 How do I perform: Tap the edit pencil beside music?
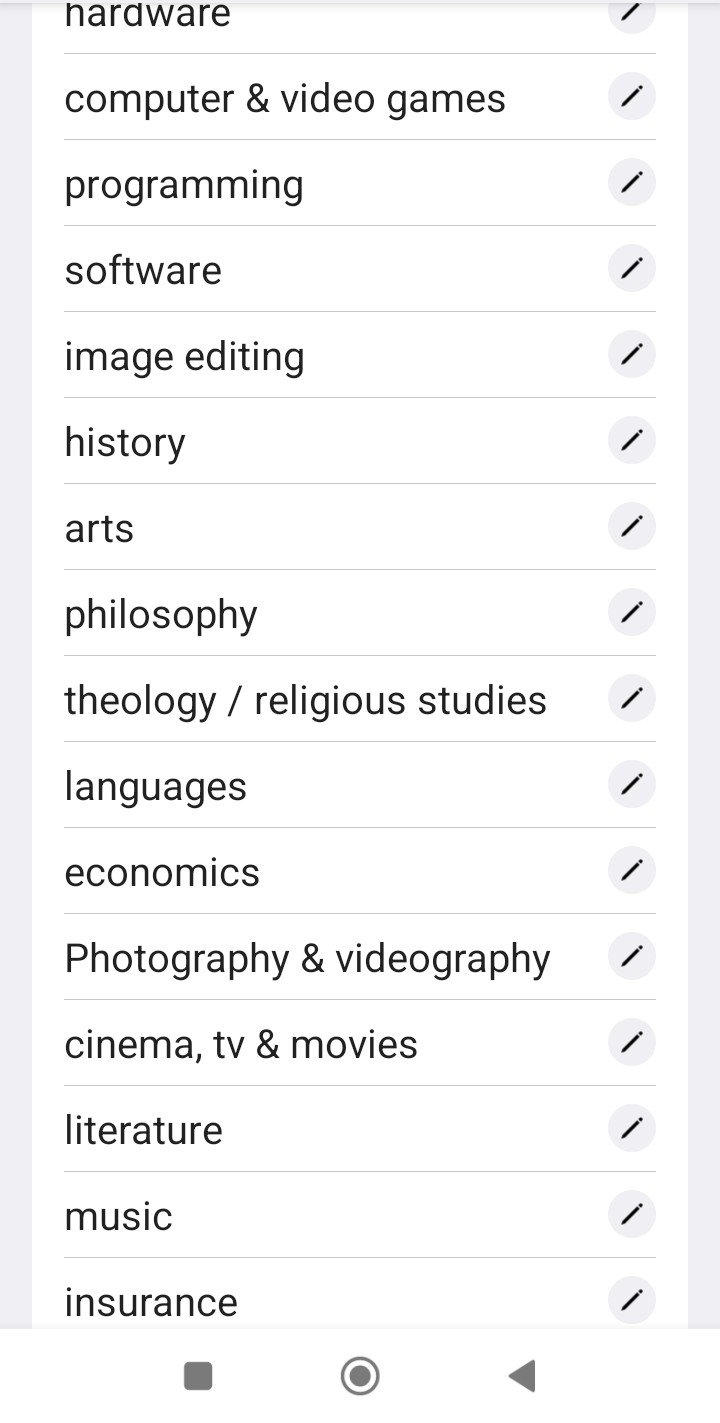(631, 1215)
